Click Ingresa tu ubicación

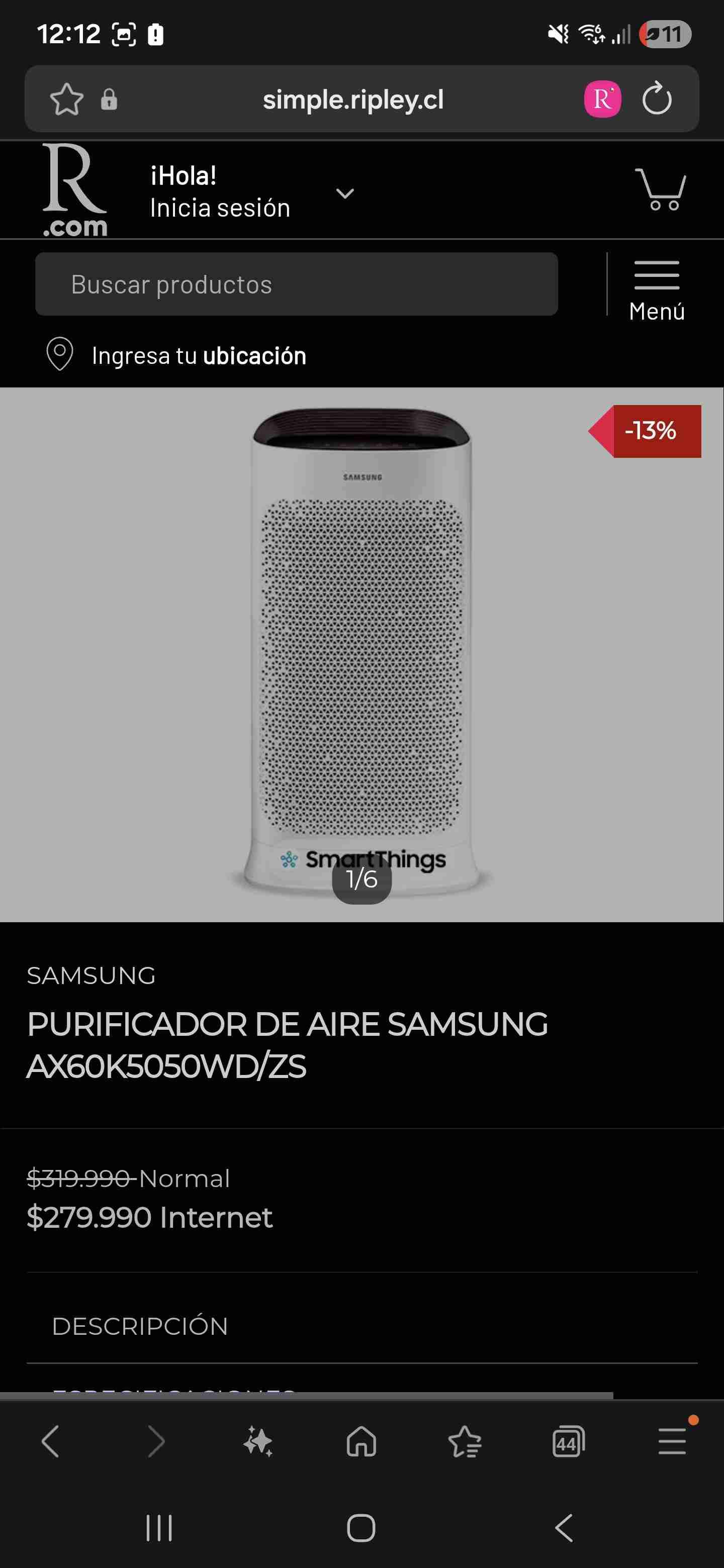point(199,355)
